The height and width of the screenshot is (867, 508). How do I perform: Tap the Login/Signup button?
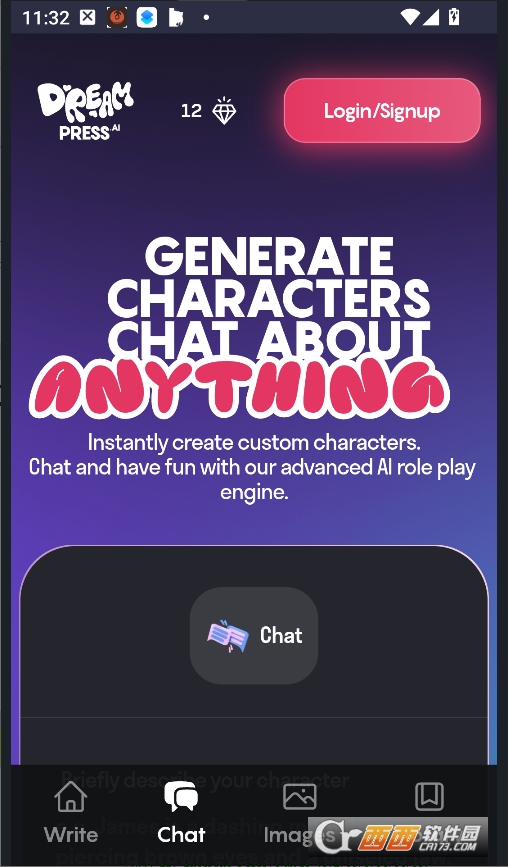pyautogui.click(x=382, y=111)
